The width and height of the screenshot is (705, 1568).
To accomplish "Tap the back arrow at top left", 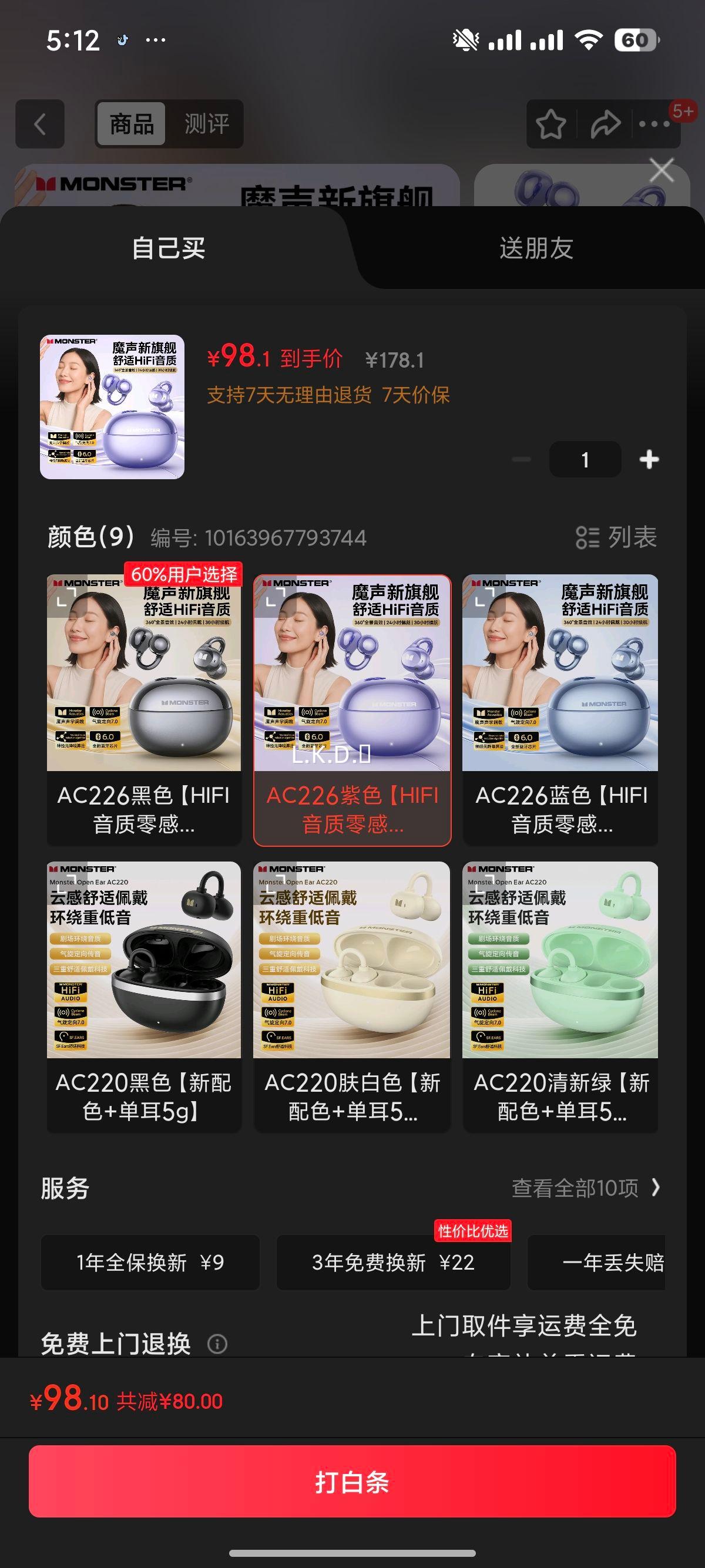I will click(x=40, y=123).
